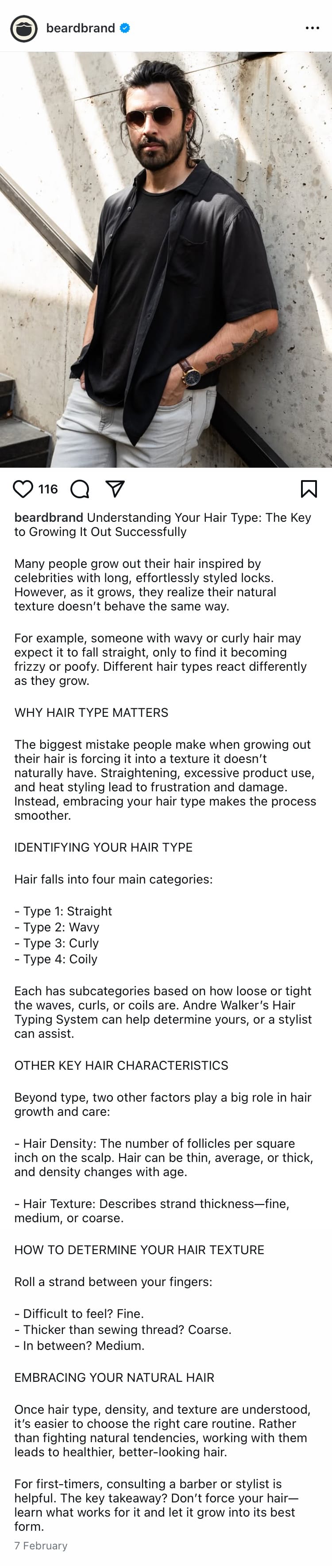Image resolution: width=332 pixels, height=1568 pixels.
Task: Open the three-dot overflow menu
Action: (312, 29)
